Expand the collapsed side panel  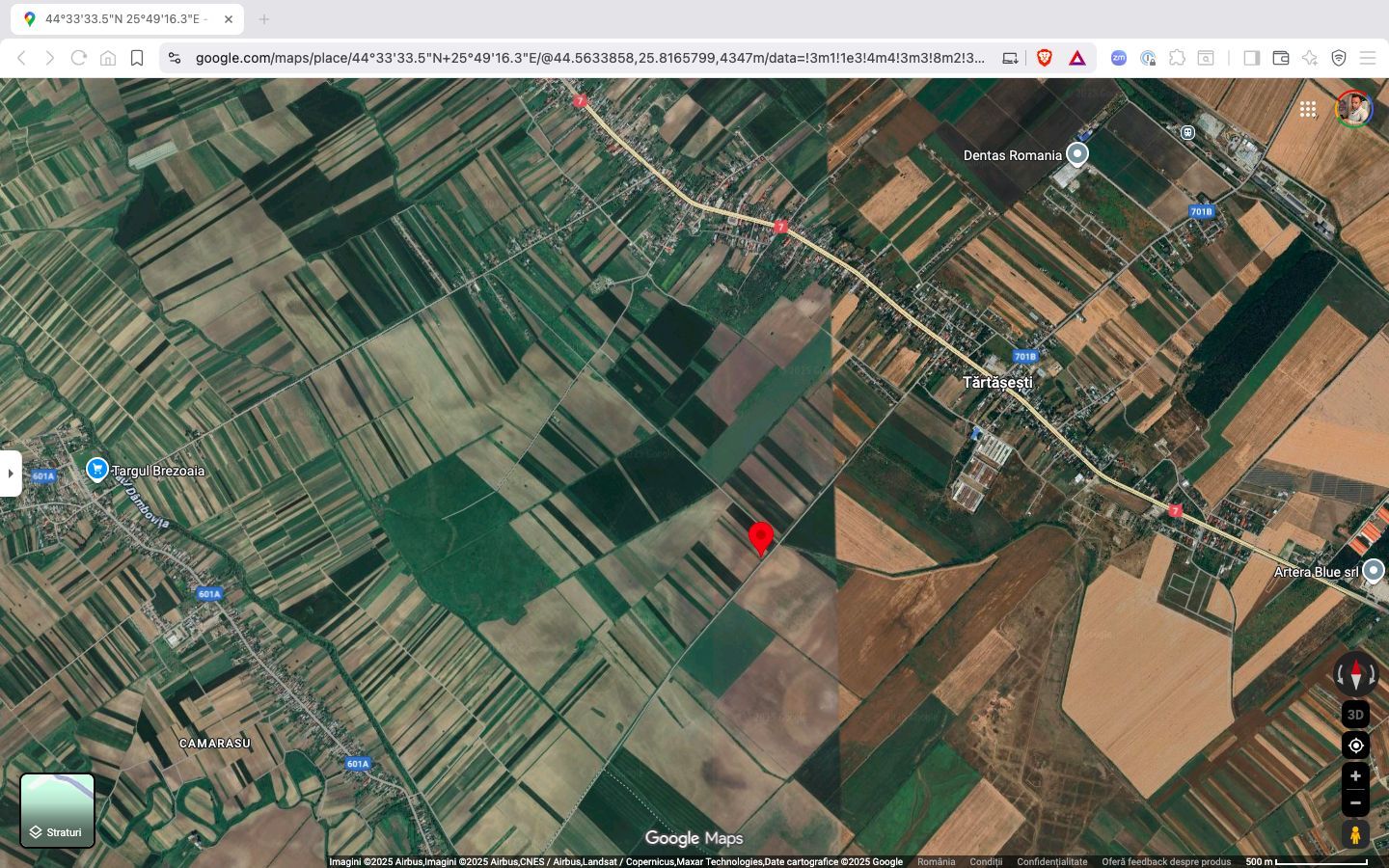(x=11, y=474)
